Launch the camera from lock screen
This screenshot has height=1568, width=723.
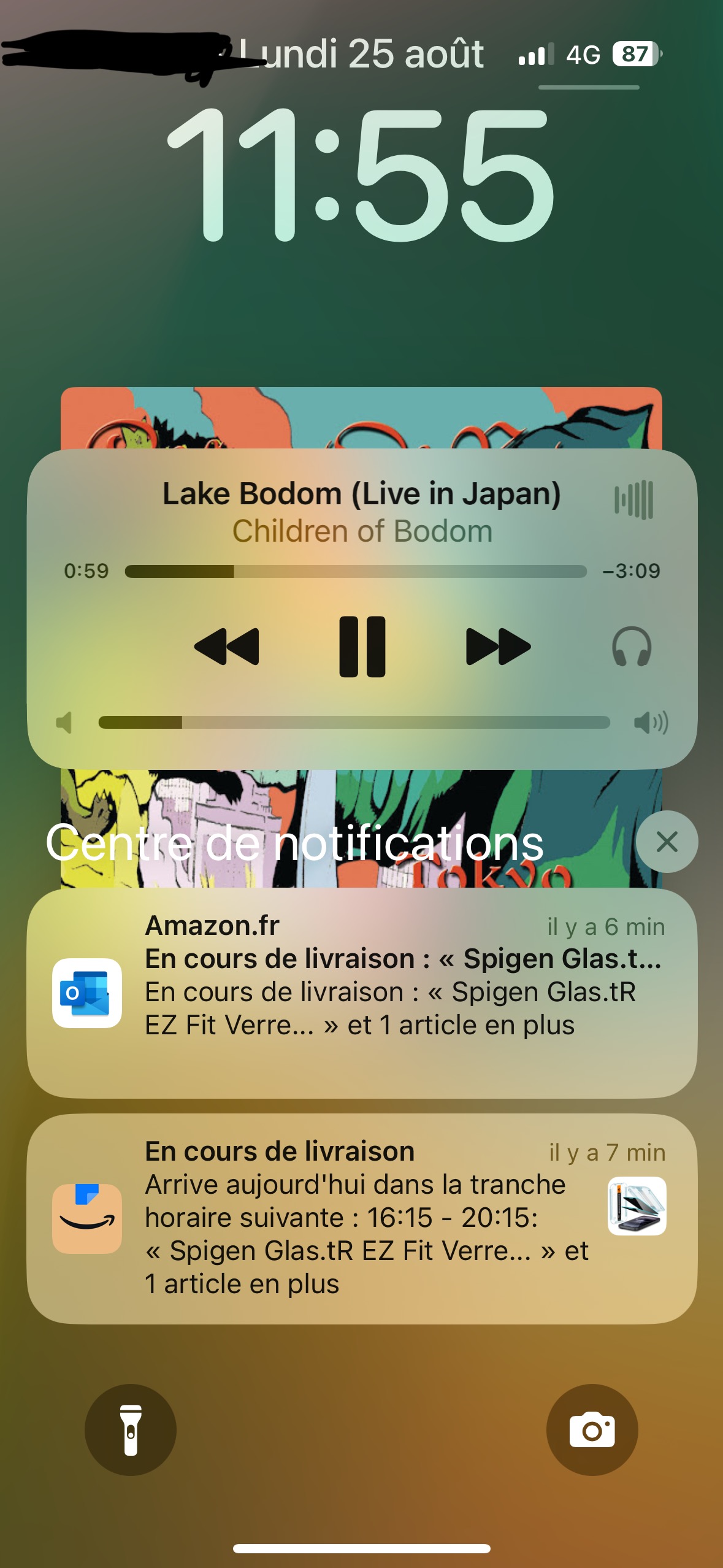(592, 1430)
